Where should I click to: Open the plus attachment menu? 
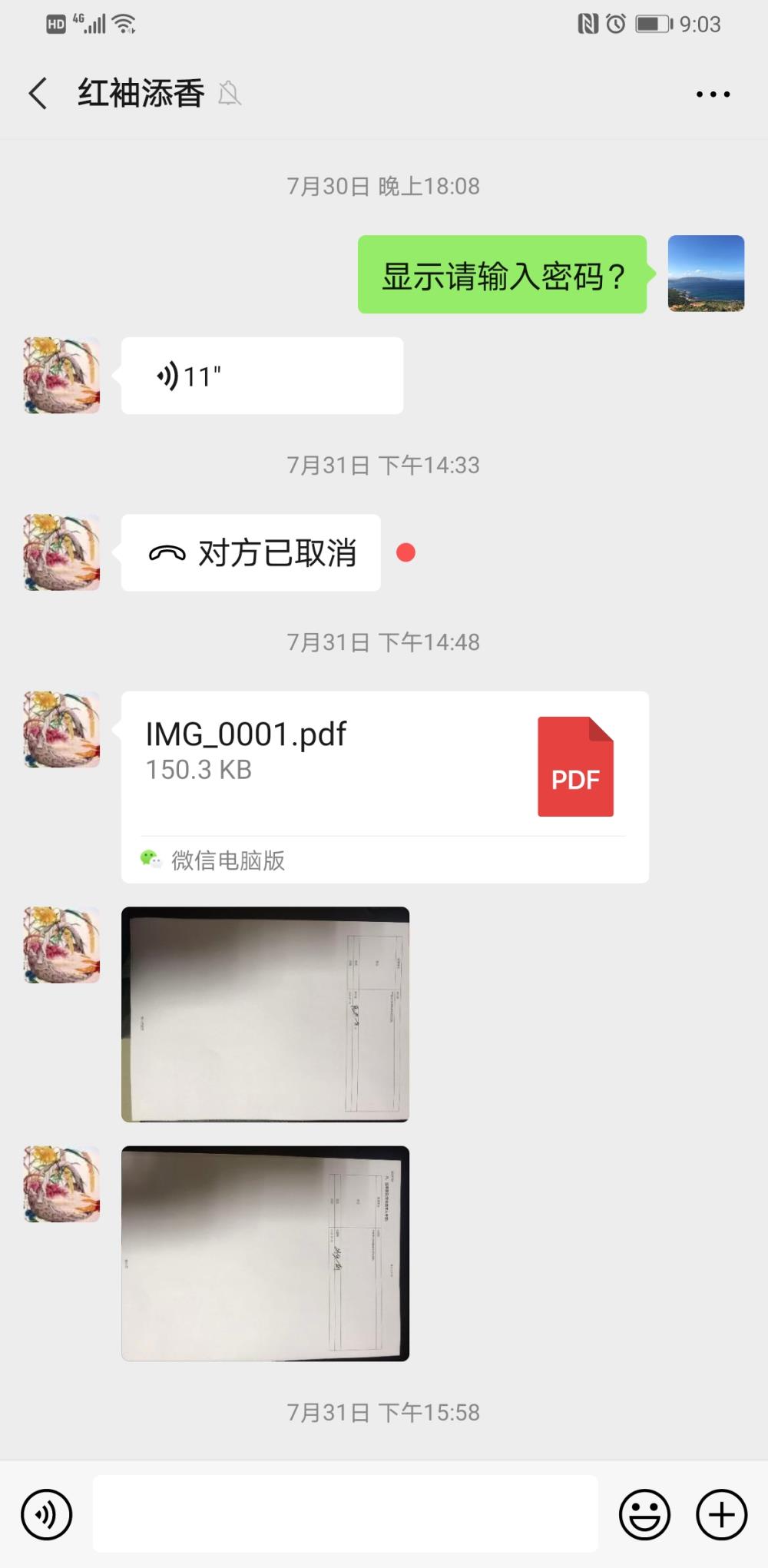click(x=721, y=1514)
